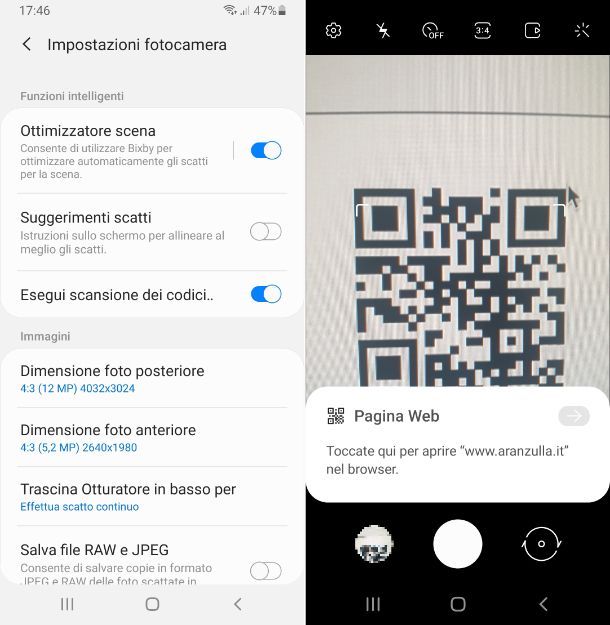The height and width of the screenshot is (625, 610).
Task: Disable Esegui scansione dei codici
Action: pos(265,294)
